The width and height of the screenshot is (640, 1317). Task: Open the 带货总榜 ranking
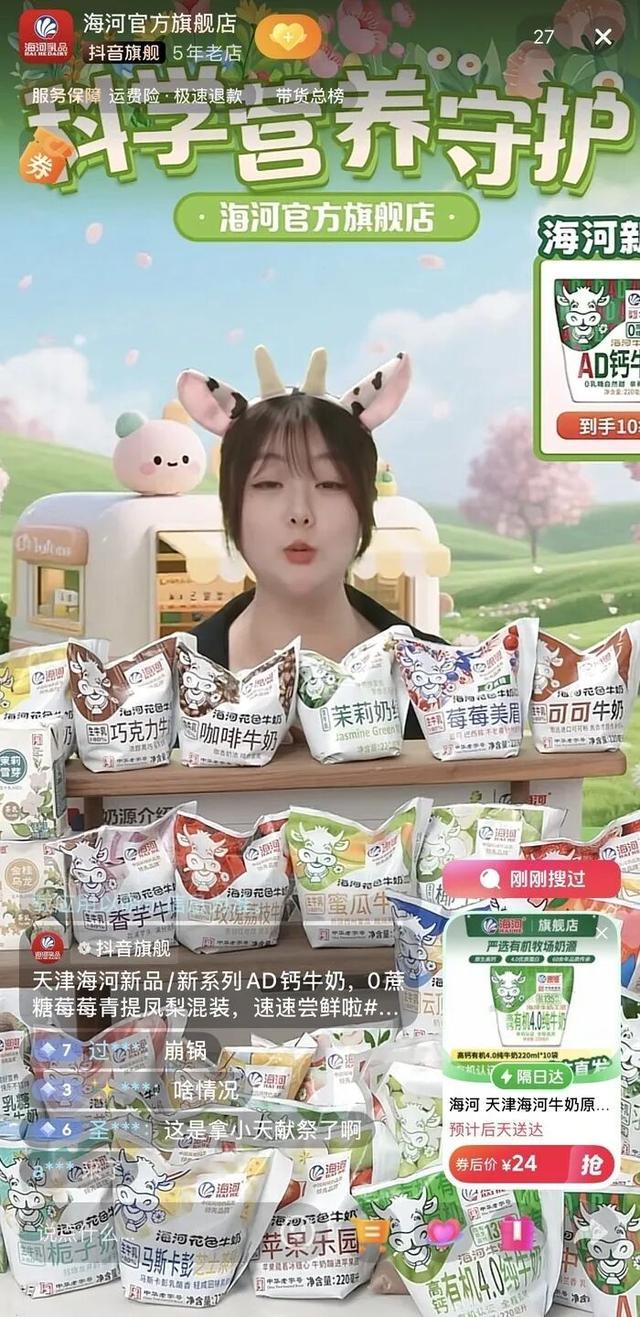310,96
